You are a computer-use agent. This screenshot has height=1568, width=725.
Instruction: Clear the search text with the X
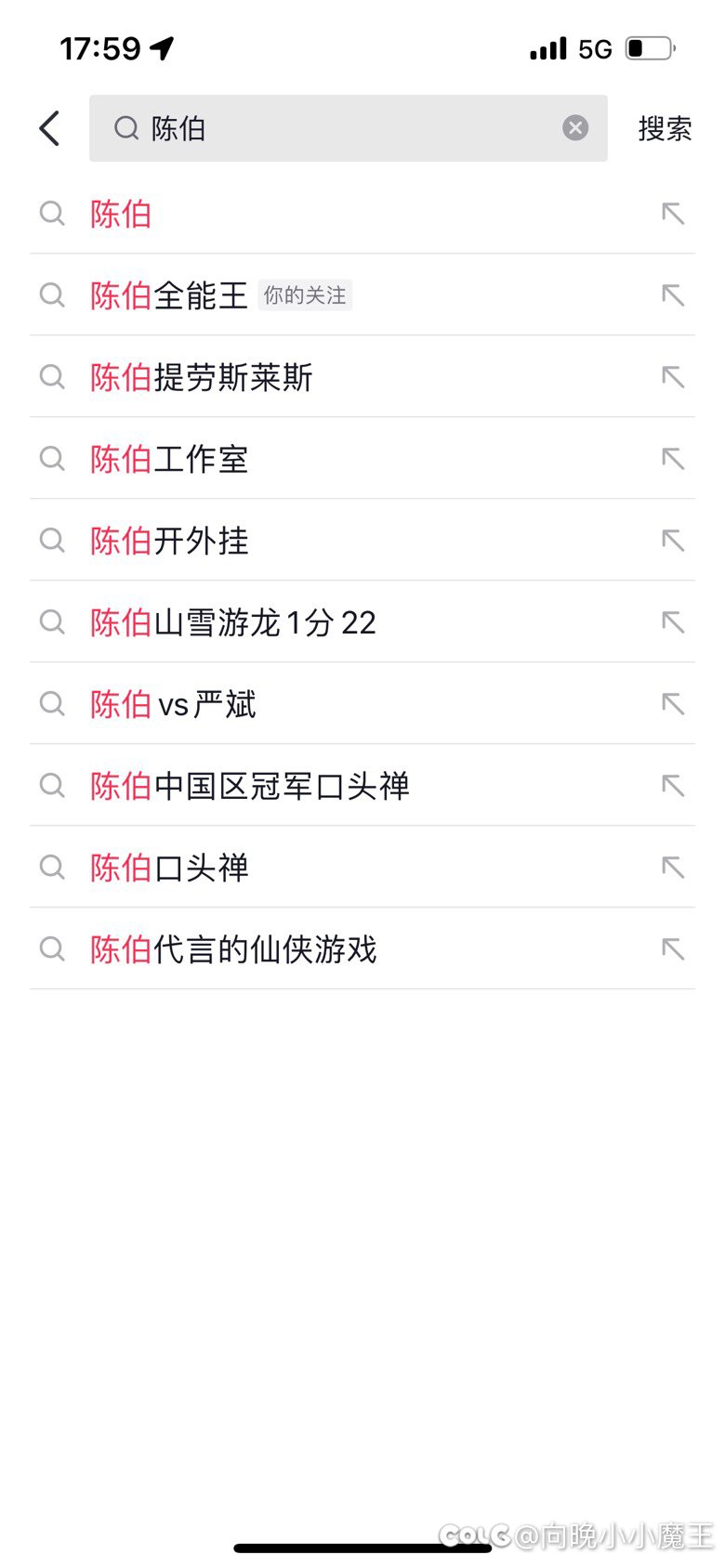click(x=575, y=128)
